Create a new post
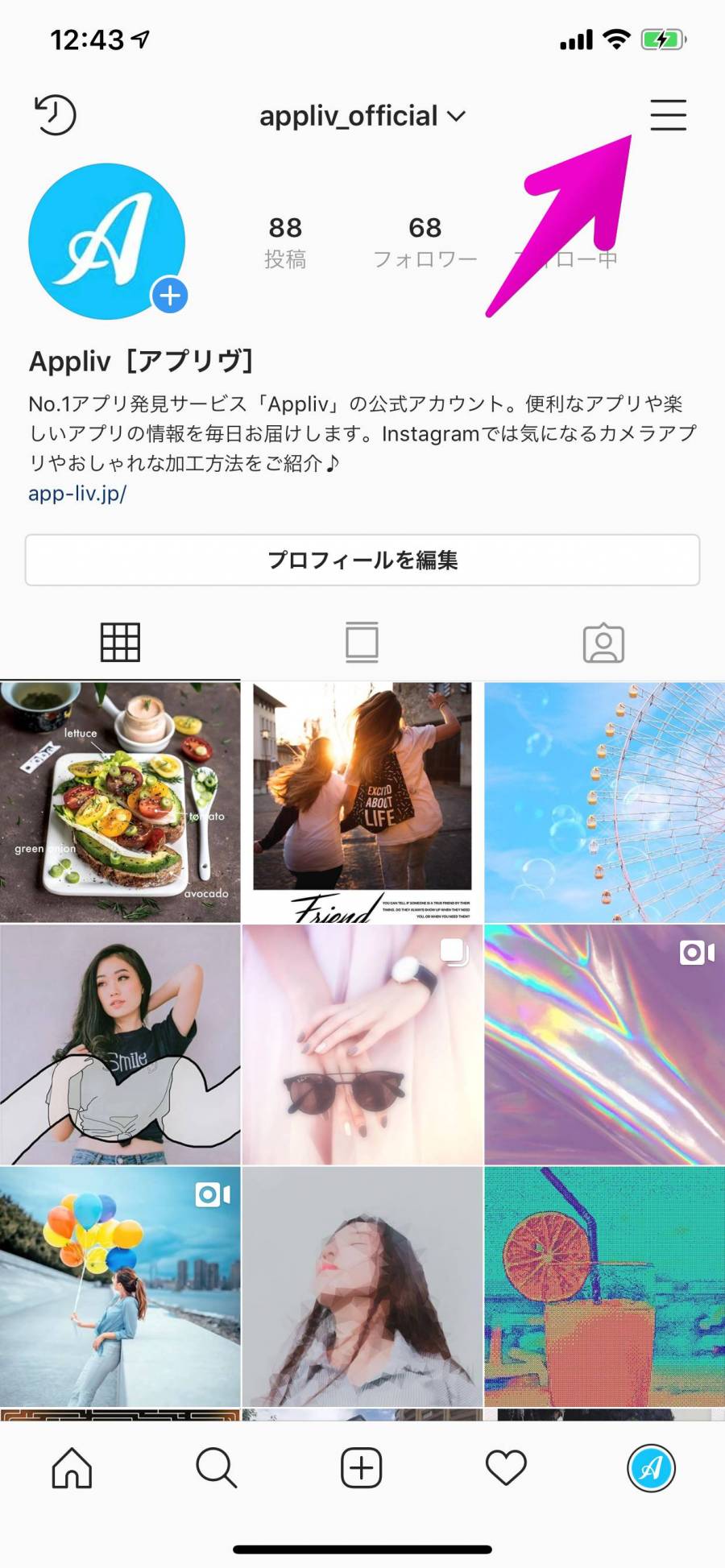The width and height of the screenshot is (725, 1568). (x=361, y=1468)
